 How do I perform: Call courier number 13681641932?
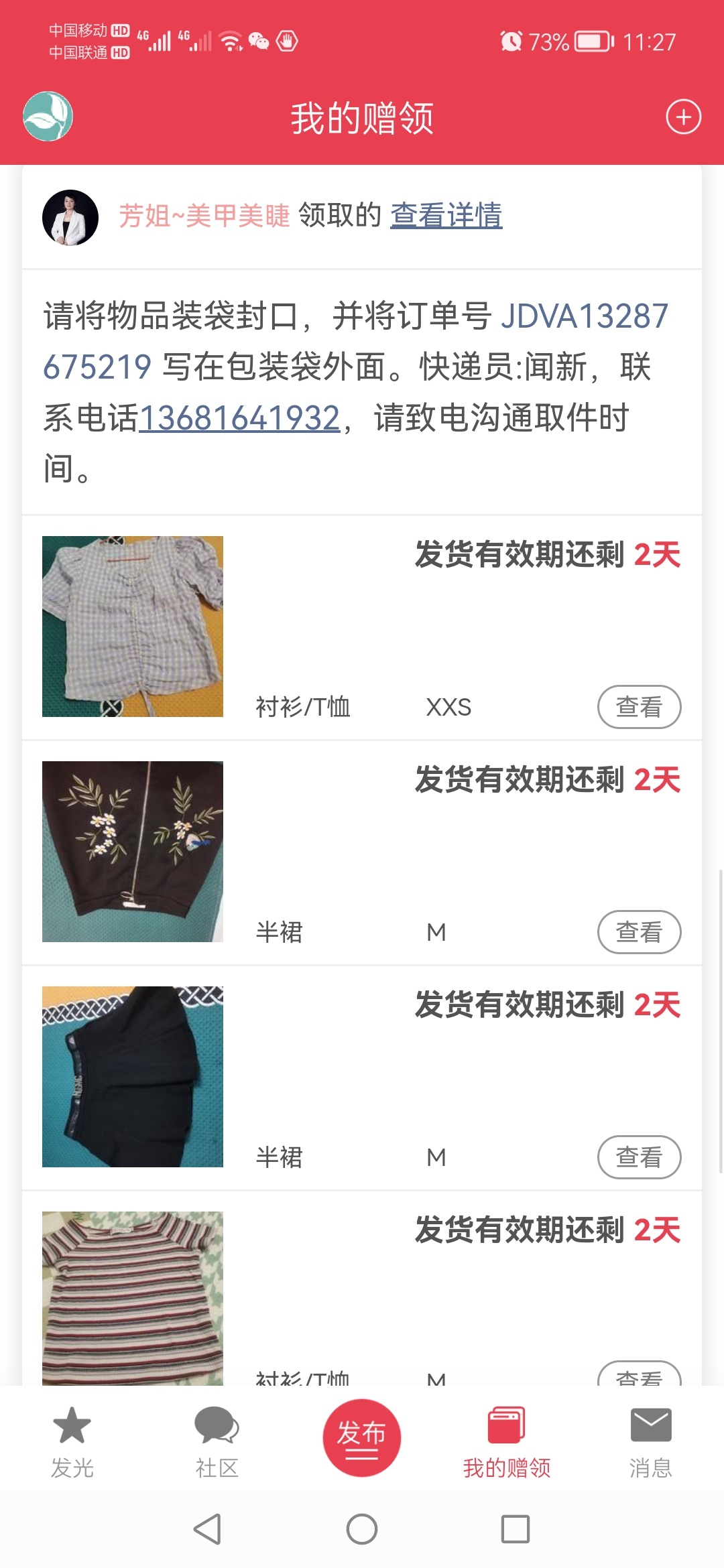239,418
